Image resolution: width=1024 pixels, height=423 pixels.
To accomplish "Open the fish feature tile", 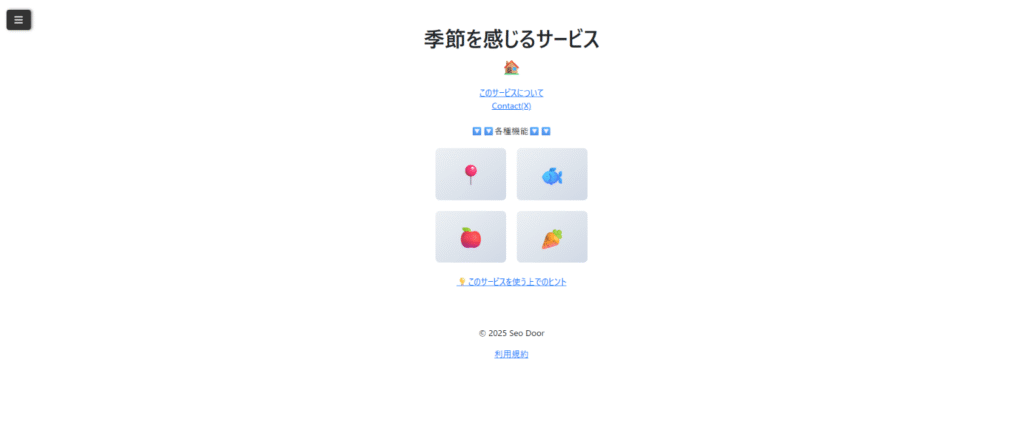I will click(552, 175).
